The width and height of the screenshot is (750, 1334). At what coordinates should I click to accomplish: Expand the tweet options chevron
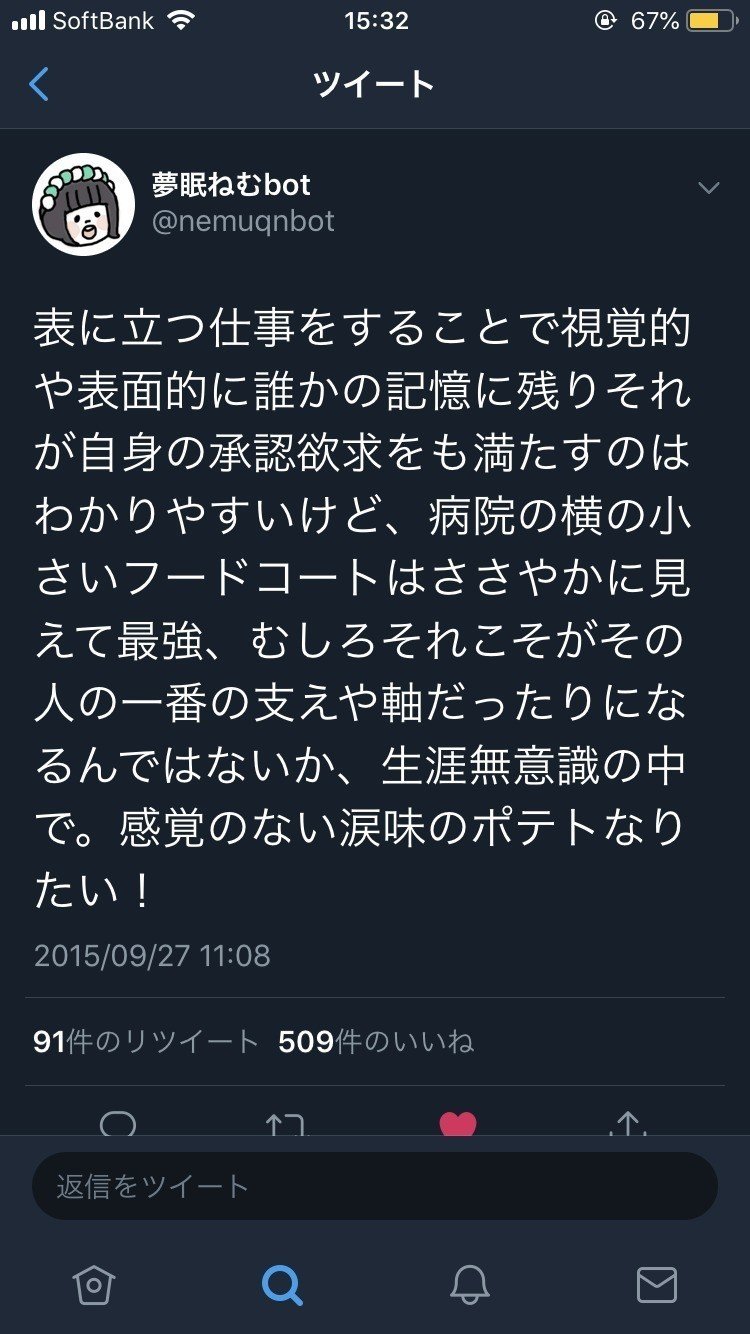708,188
